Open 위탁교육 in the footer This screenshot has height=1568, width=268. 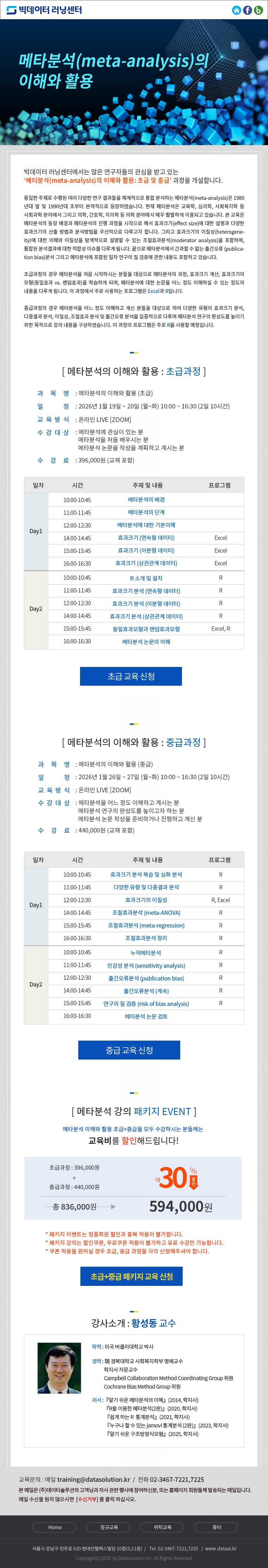click(x=162, y=1527)
